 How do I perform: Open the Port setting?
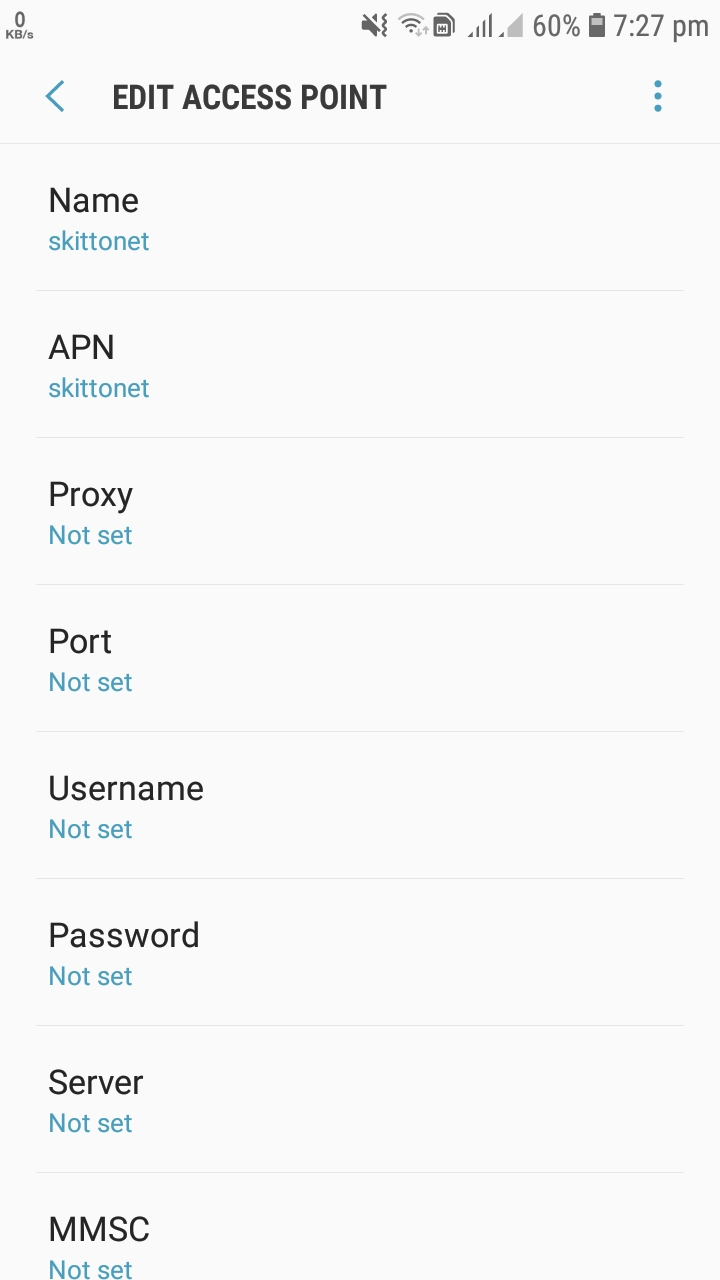pos(360,659)
